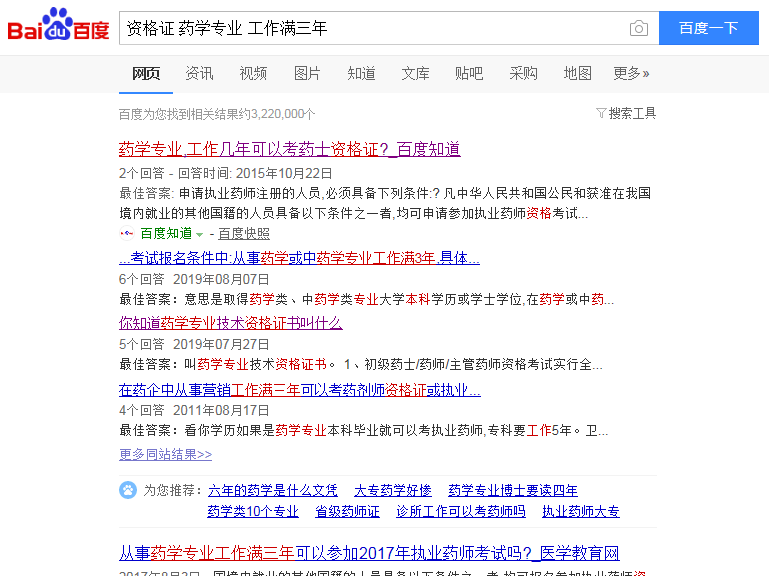The width and height of the screenshot is (769, 576).
Task: Open the 百度快照 cached page link
Action: tap(244, 233)
